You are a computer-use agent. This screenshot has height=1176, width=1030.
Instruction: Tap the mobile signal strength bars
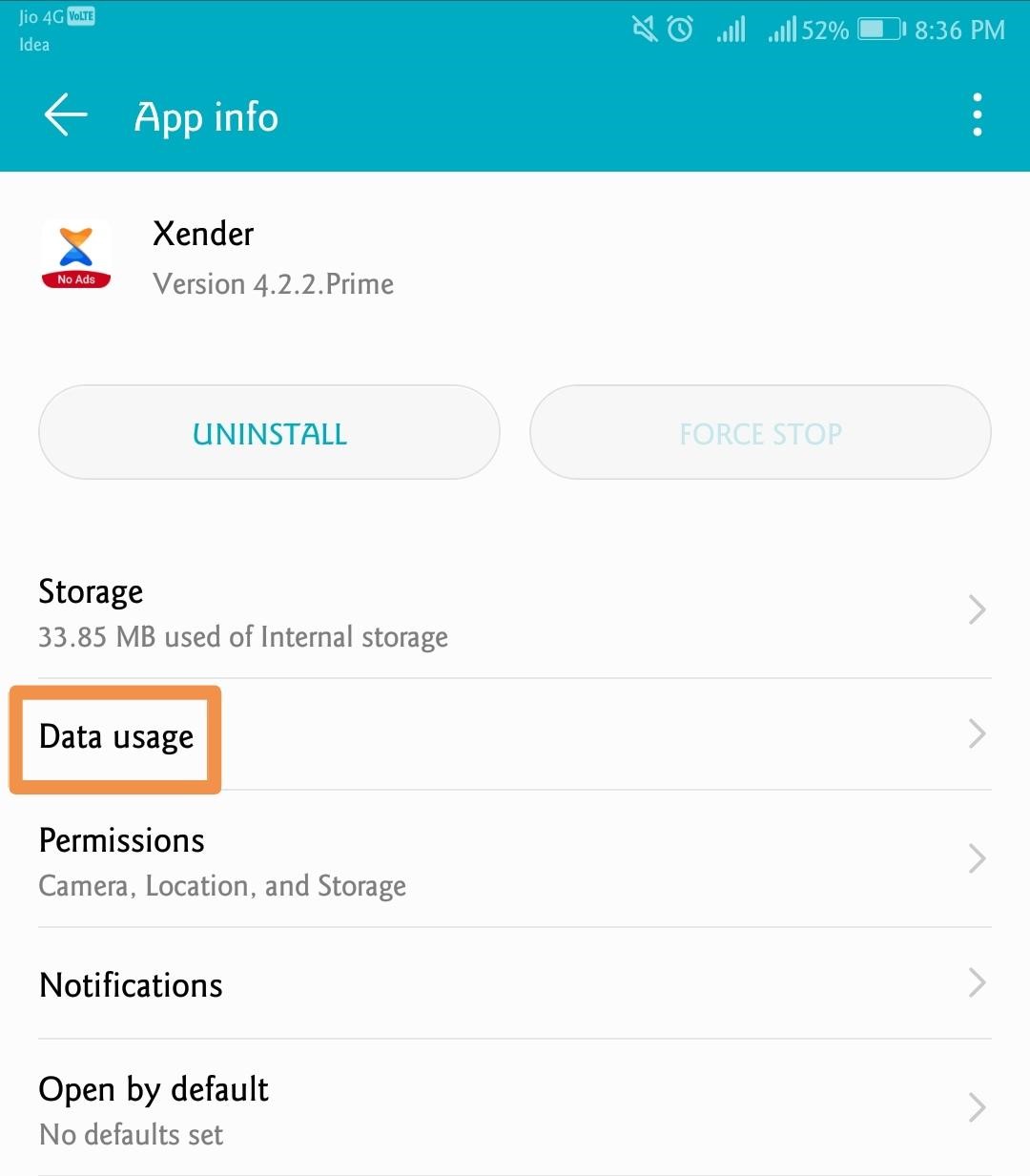coord(731,30)
